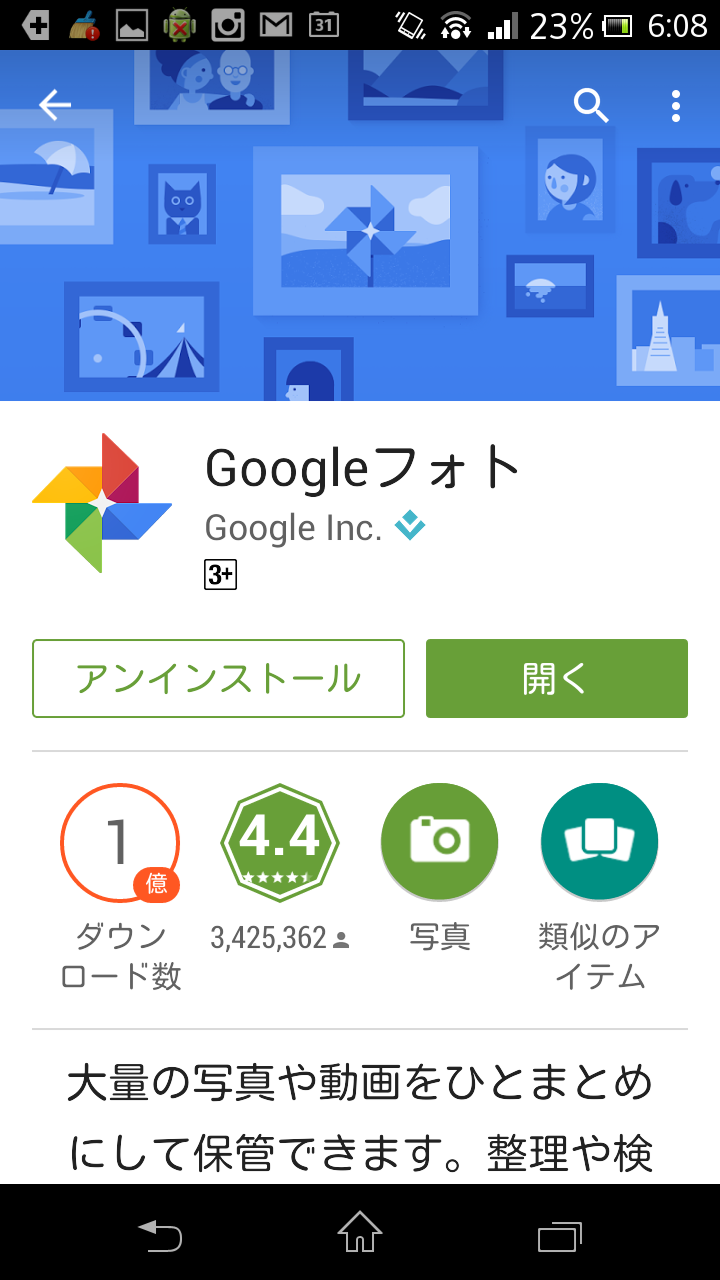Open developer page Google Inc.
Viewport: 720px width, 1280px height.
[x=293, y=527]
